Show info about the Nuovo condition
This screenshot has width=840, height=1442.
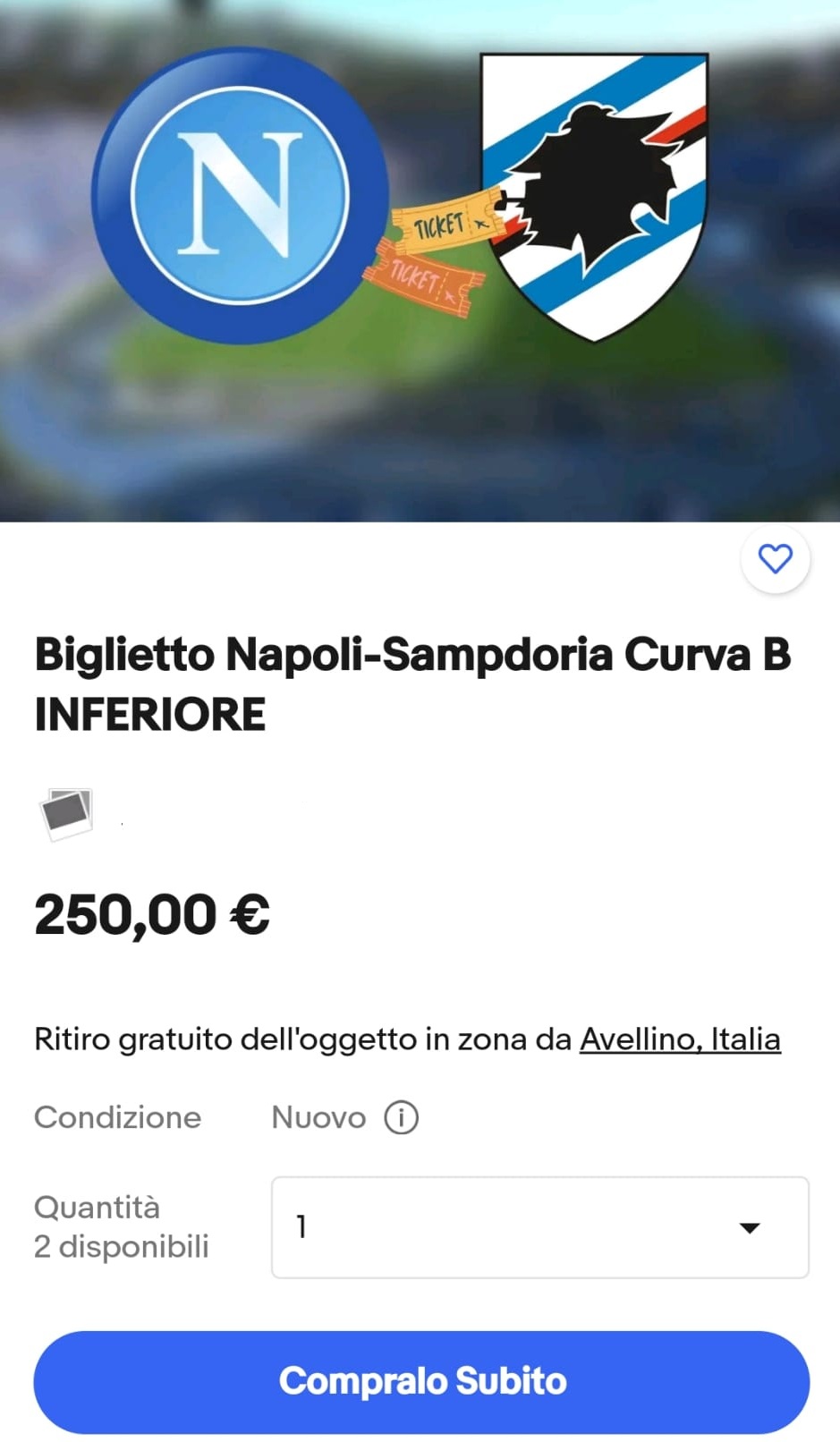[402, 1117]
